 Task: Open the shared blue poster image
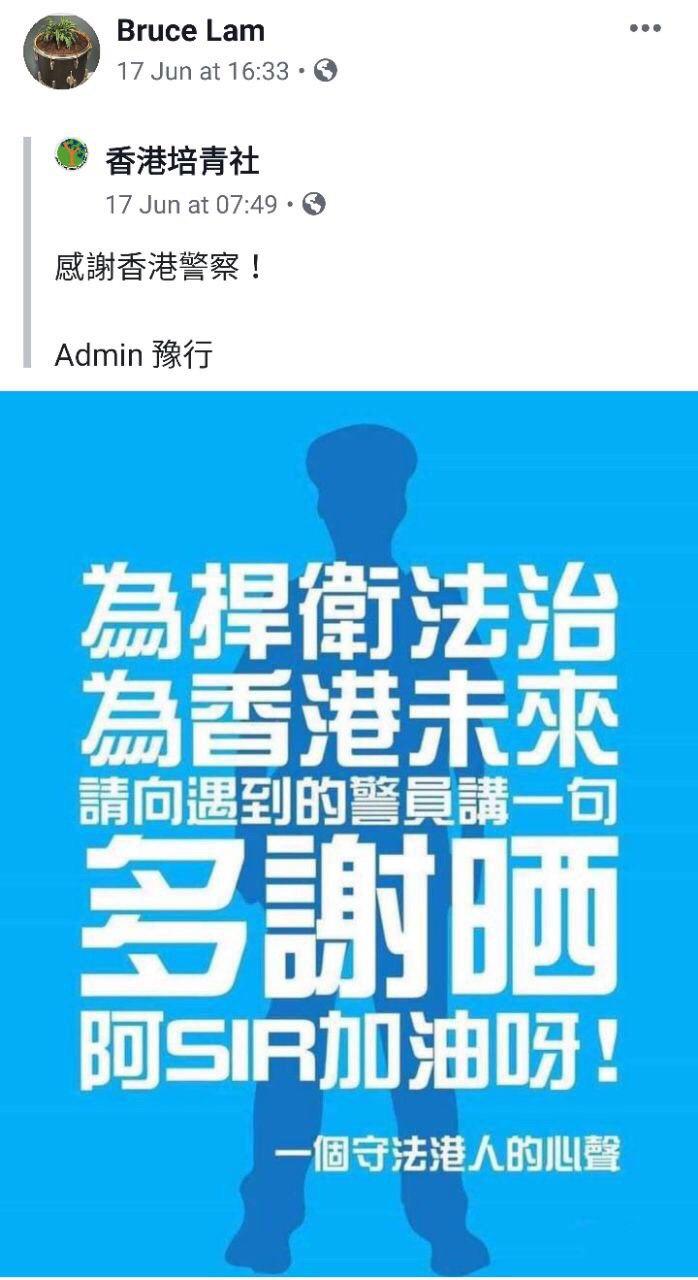pos(349,834)
